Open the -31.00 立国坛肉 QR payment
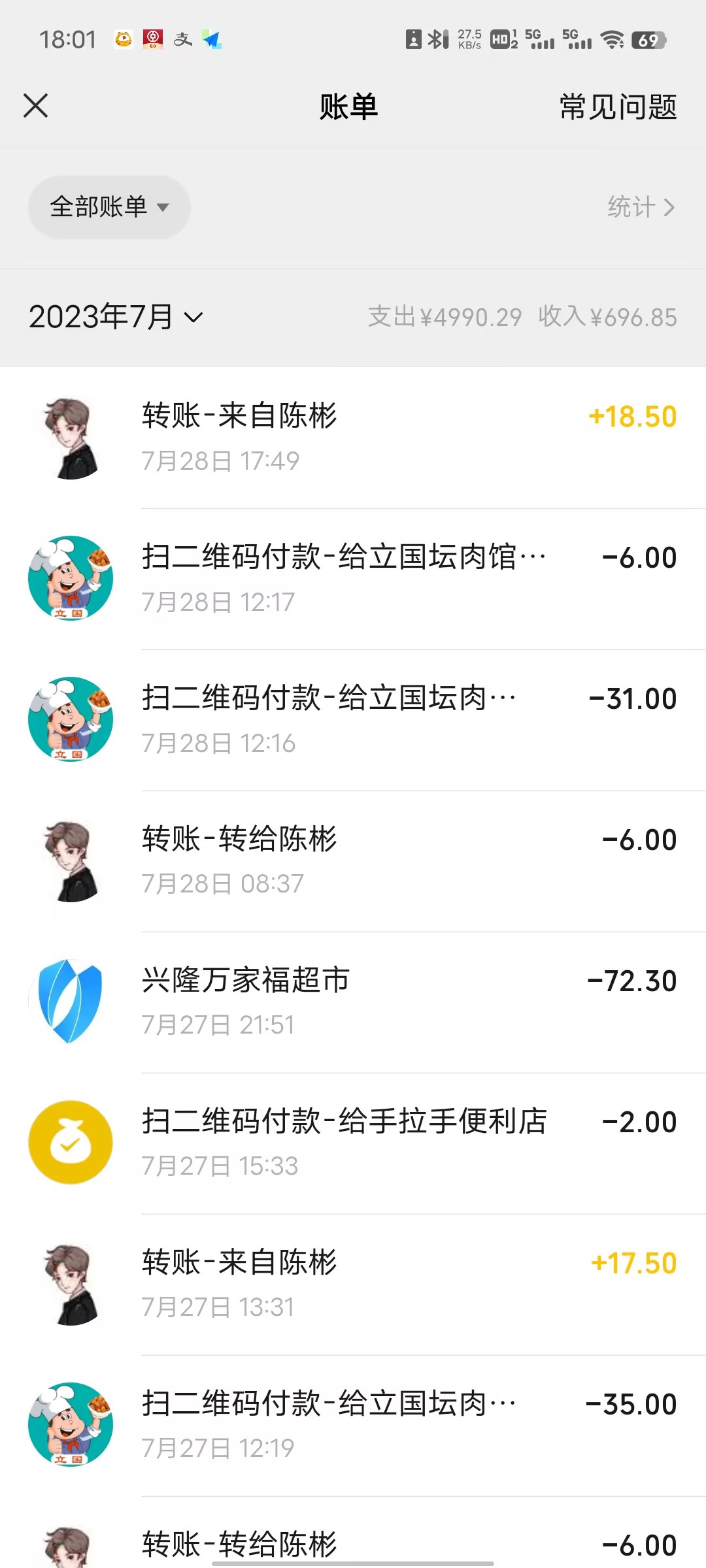Screen dimensions: 706x1568 353,720
